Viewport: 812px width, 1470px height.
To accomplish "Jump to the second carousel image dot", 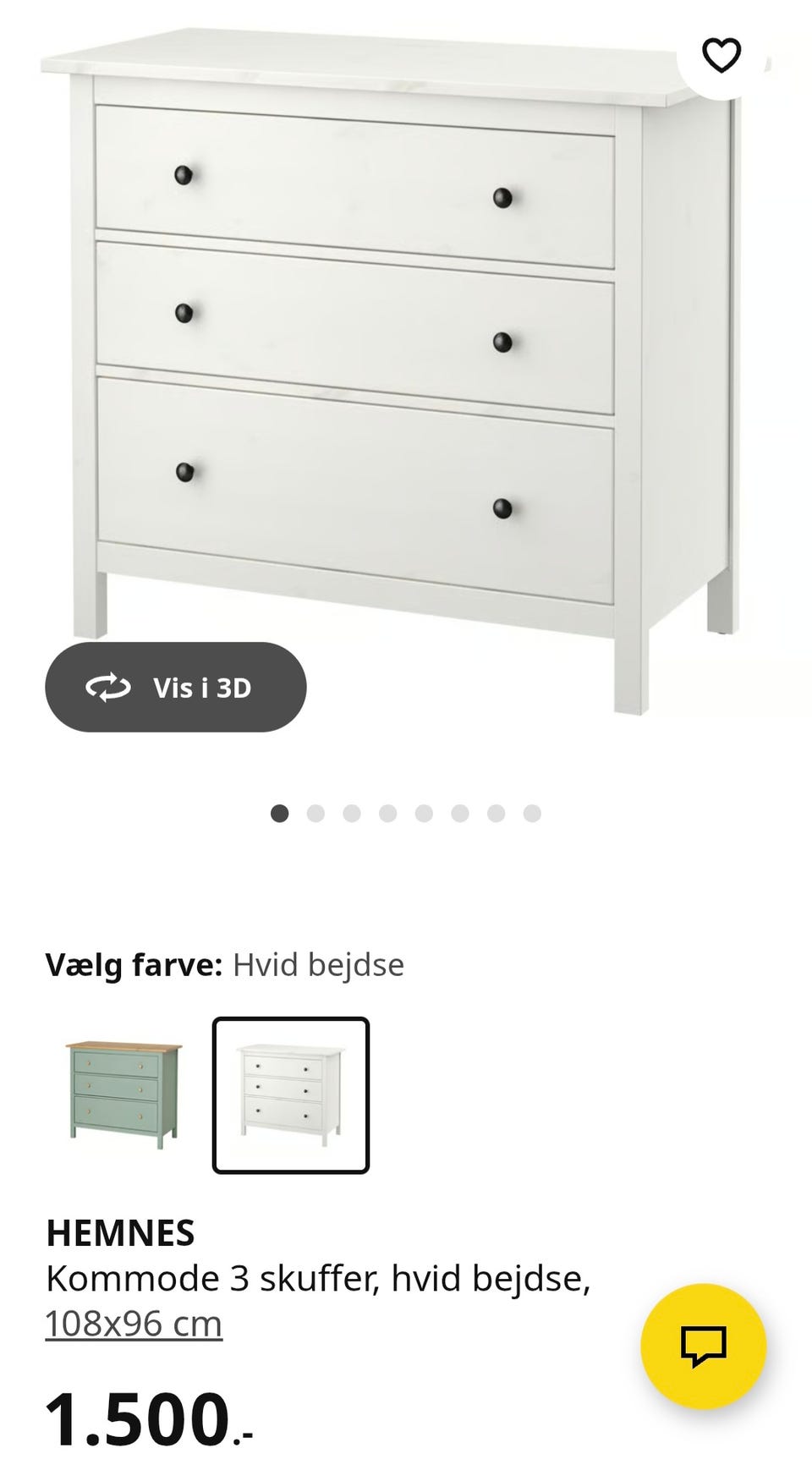I will pos(316,812).
